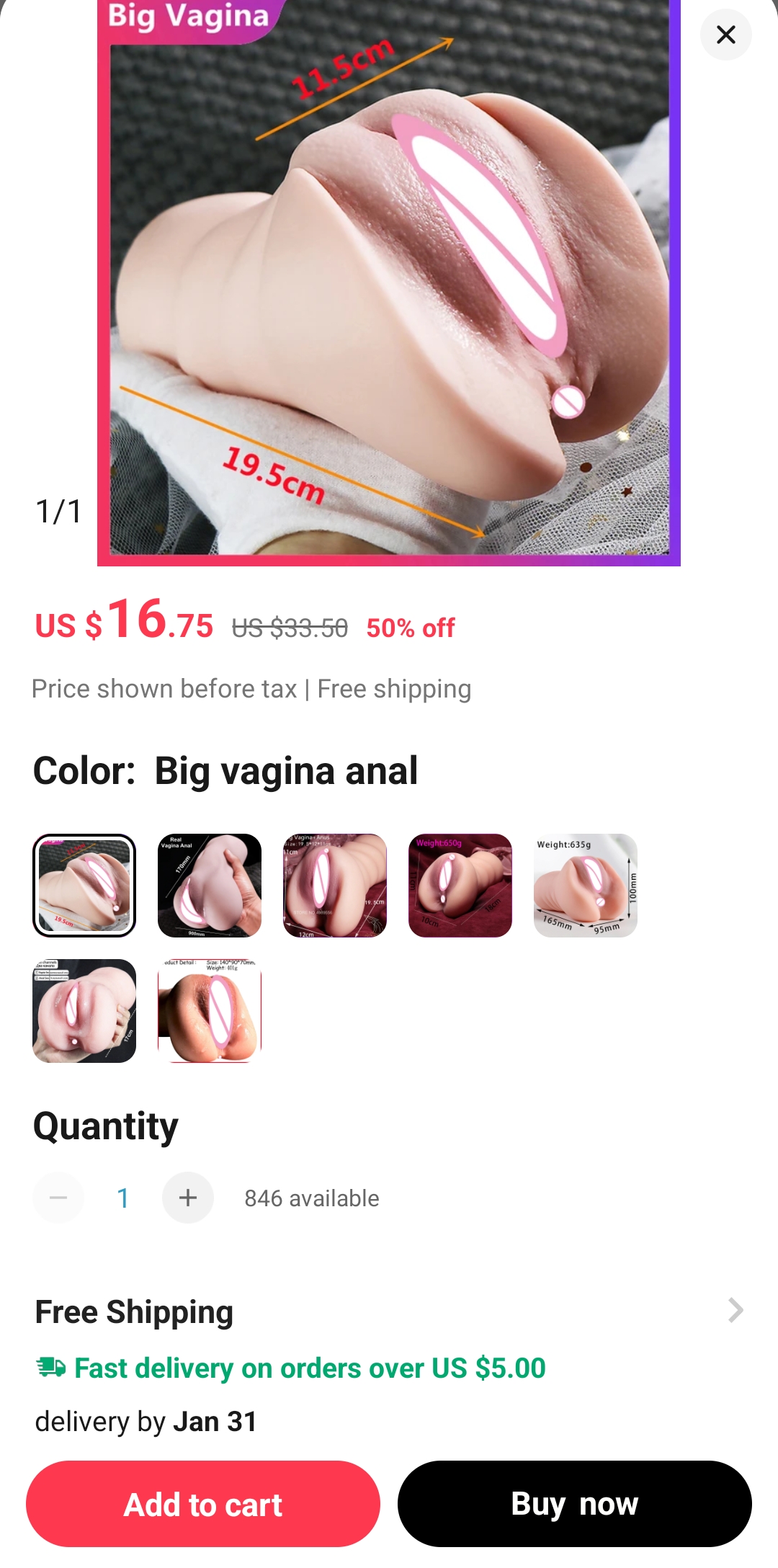The width and height of the screenshot is (778, 1568).
Task: Select the variant marked 170mm
Action: (x=210, y=886)
